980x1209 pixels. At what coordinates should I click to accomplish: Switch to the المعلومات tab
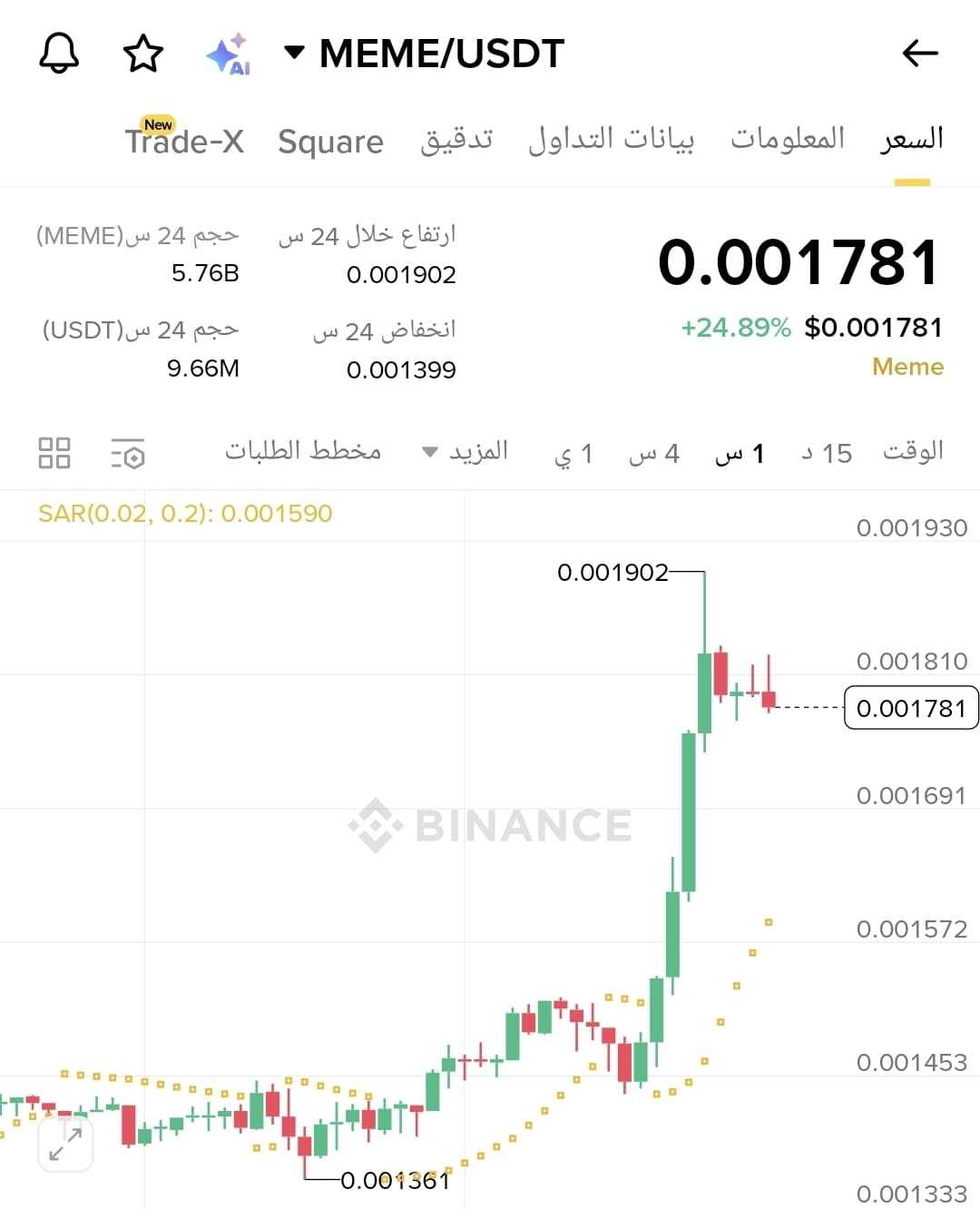pyautogui.click(x=788, y=139)
